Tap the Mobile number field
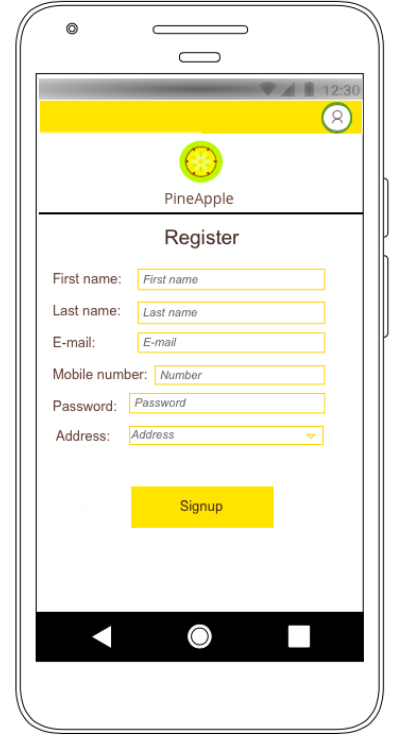The width and height of the screenshot is (401, 736). (239, 375)
